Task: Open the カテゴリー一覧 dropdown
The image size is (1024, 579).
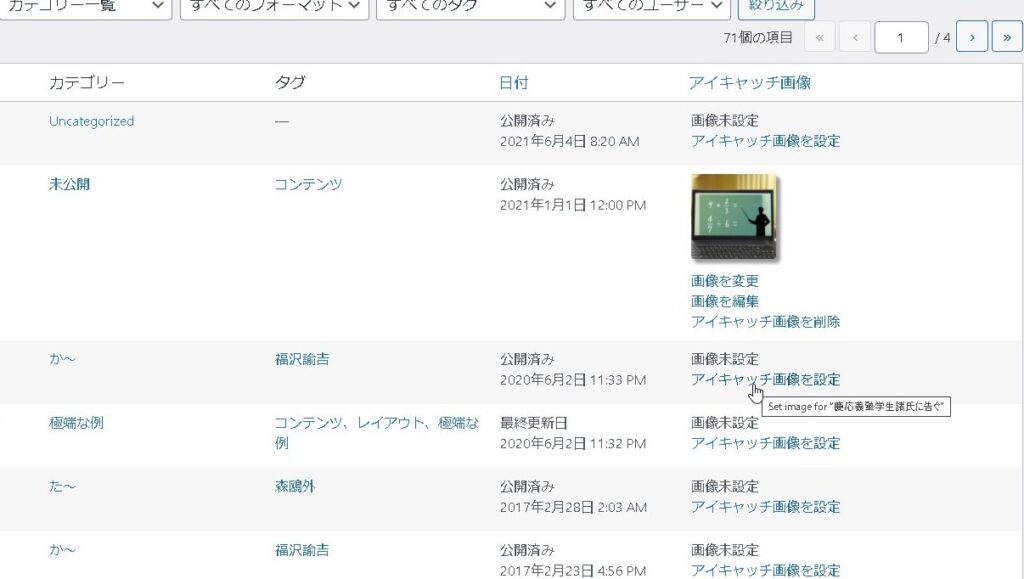Action: coord(85,6)
